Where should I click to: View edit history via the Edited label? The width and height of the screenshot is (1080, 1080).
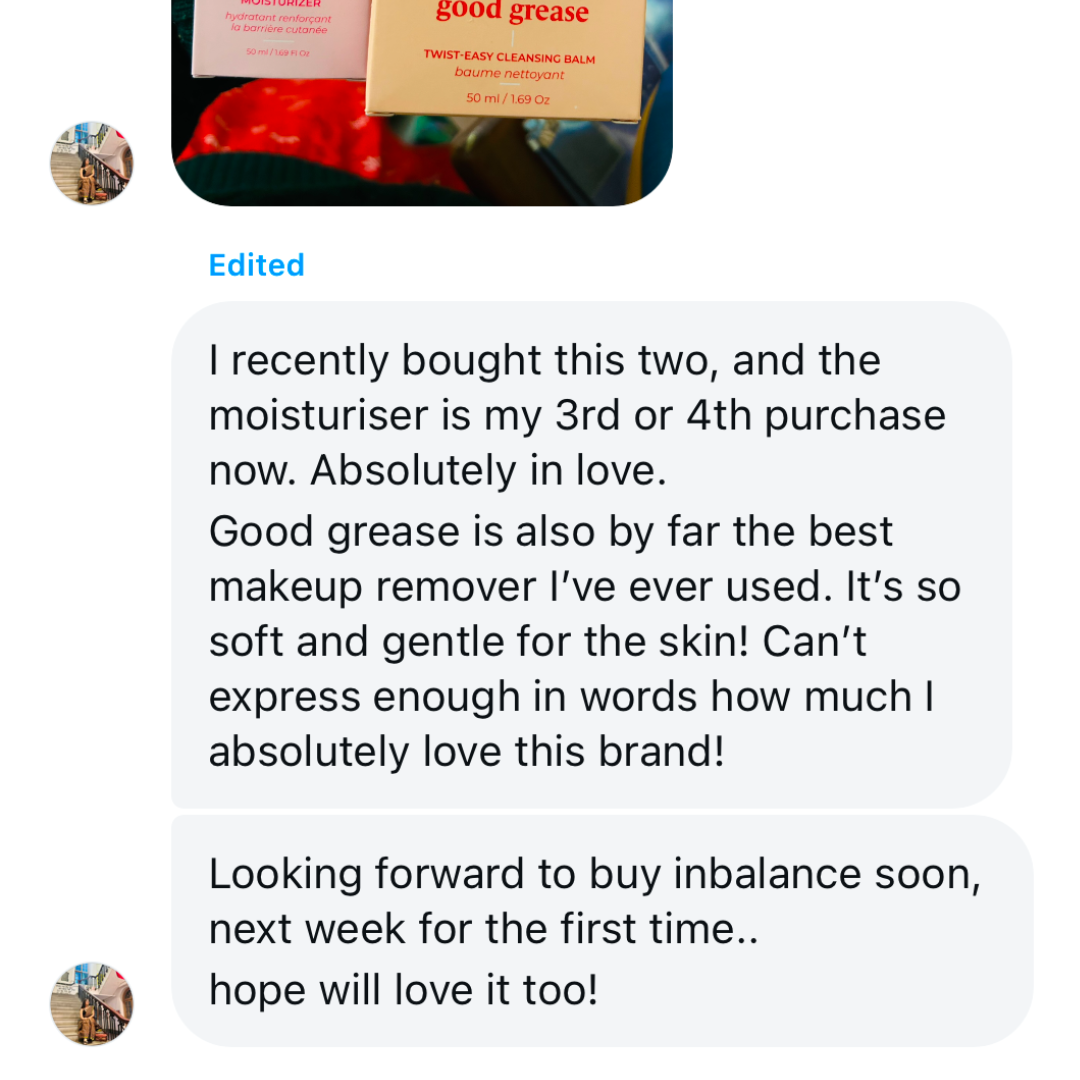pos(256,265)
